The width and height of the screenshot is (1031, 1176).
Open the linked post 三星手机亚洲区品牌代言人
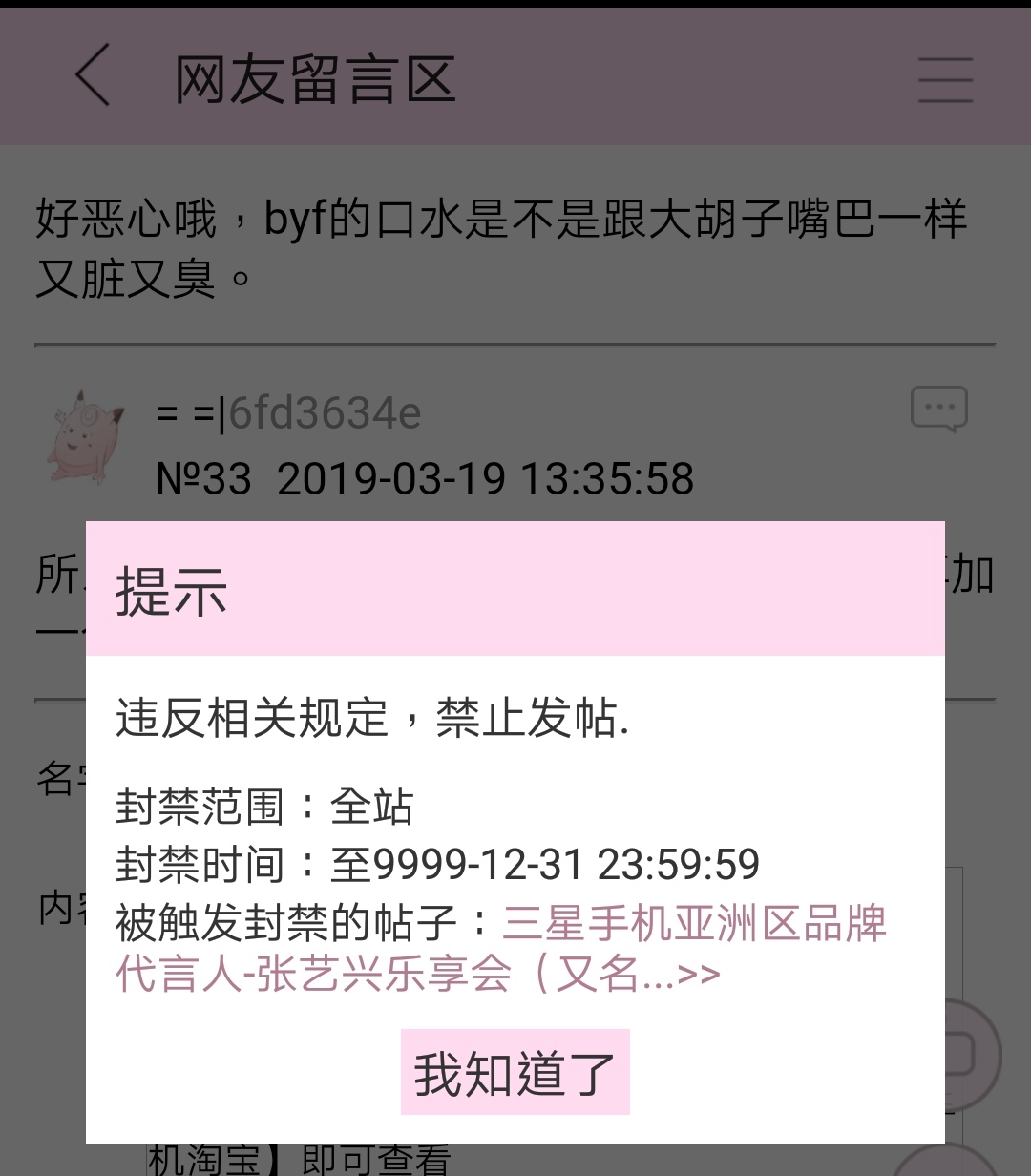point(693,924)
